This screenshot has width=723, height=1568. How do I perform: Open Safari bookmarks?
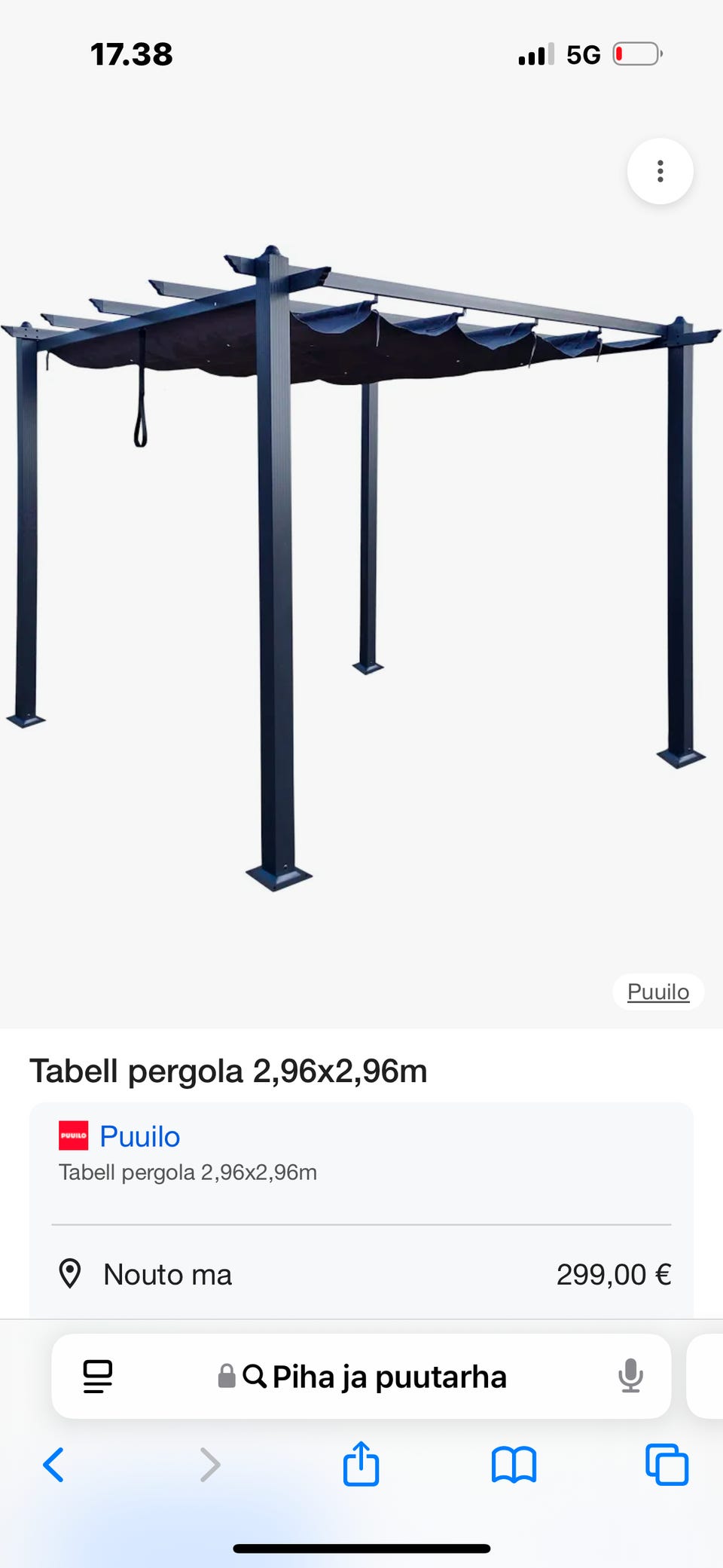[x=514, y=1465]
